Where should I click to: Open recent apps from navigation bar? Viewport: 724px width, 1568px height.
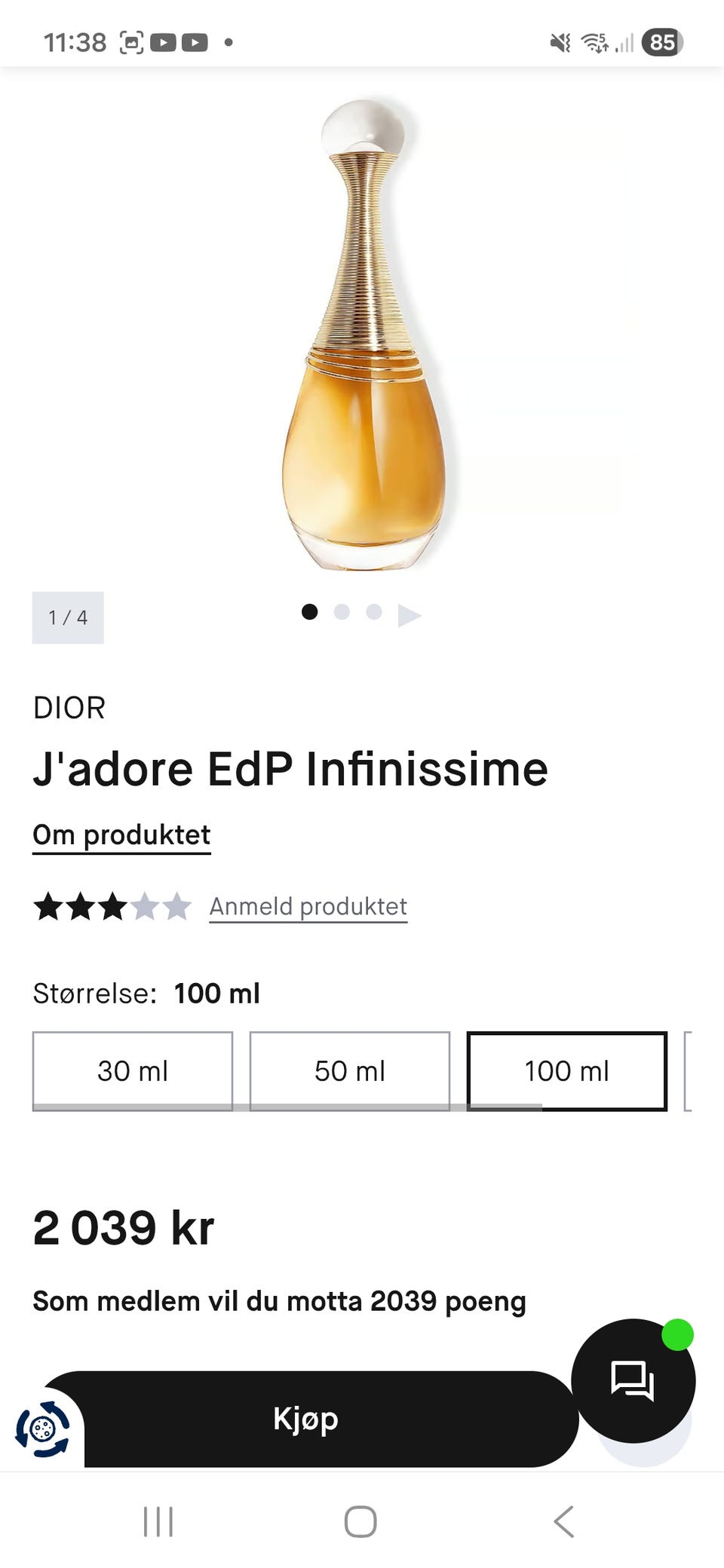pos(158,1521)
